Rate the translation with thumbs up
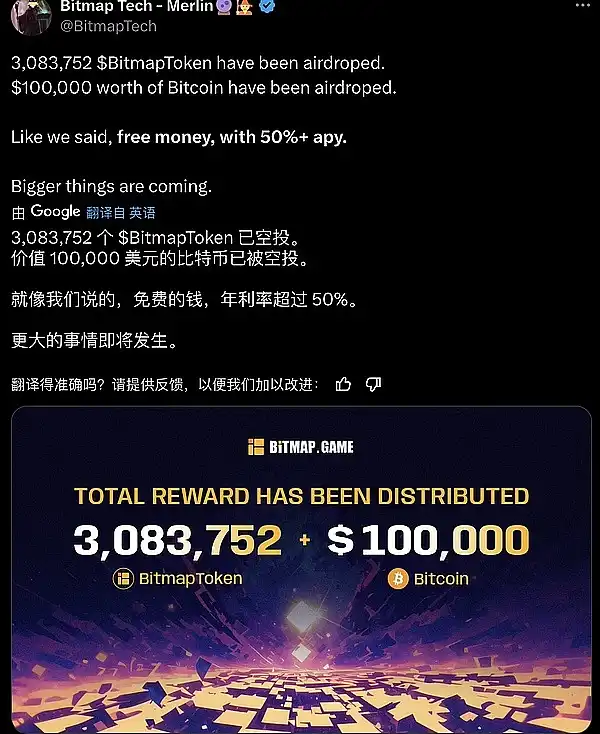Image resolution: width=600 pixels, height=734 pixels. coord(343,384)
